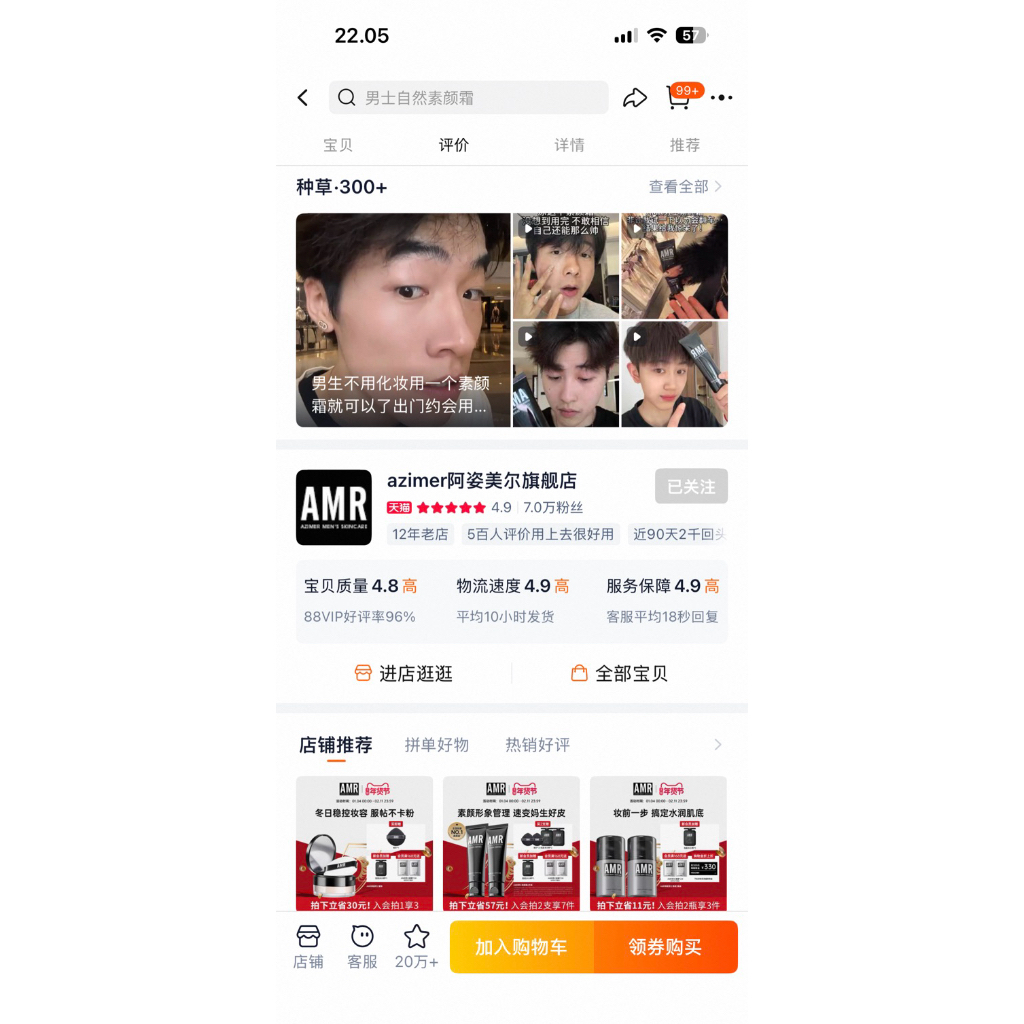Tap the search box 男士自然素颜霜
This screenshot has height=1024, width=1024.
(x=468, y=98)
